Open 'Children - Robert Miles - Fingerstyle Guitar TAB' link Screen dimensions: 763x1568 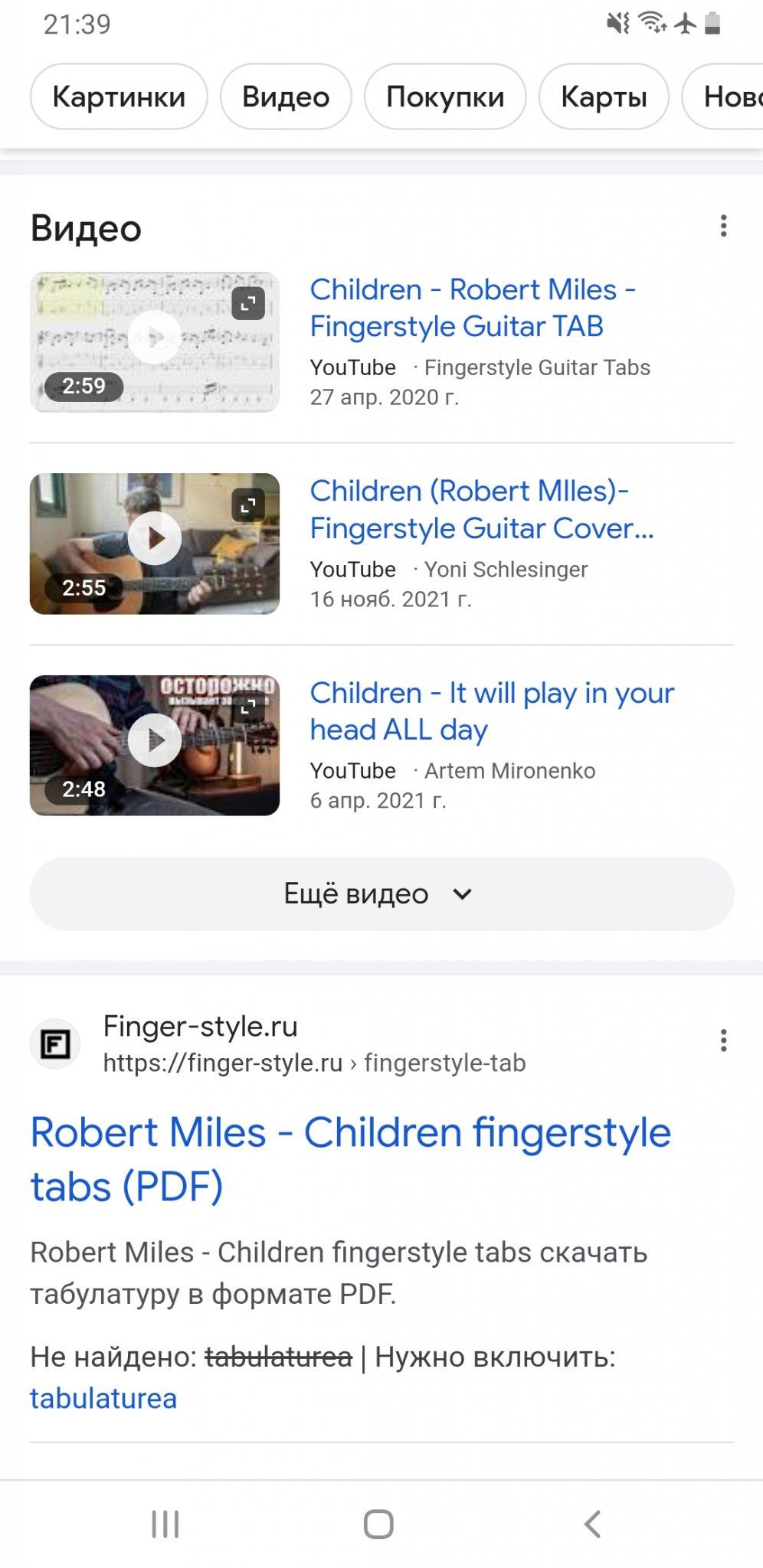click(x=472, y=308)
